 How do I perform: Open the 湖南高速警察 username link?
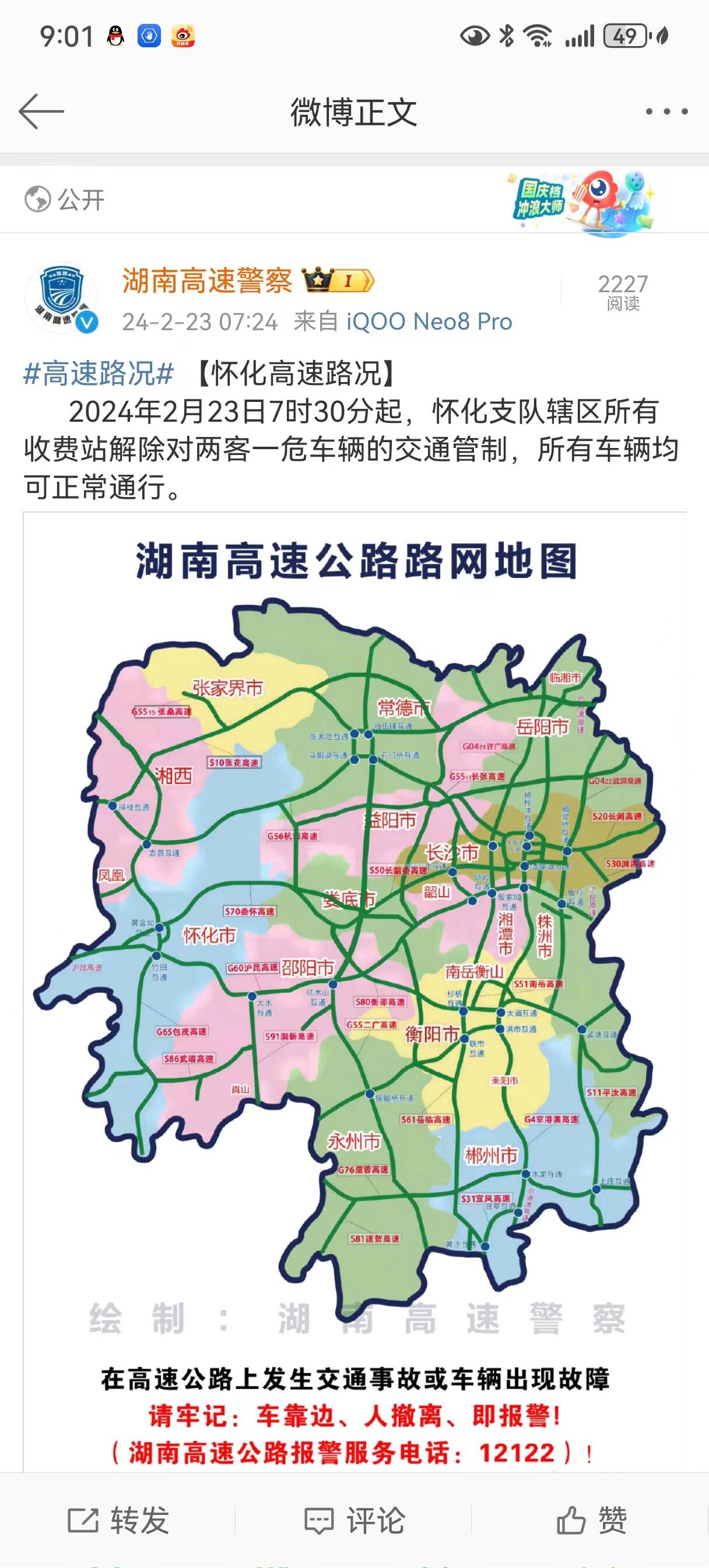click(207, 281)
